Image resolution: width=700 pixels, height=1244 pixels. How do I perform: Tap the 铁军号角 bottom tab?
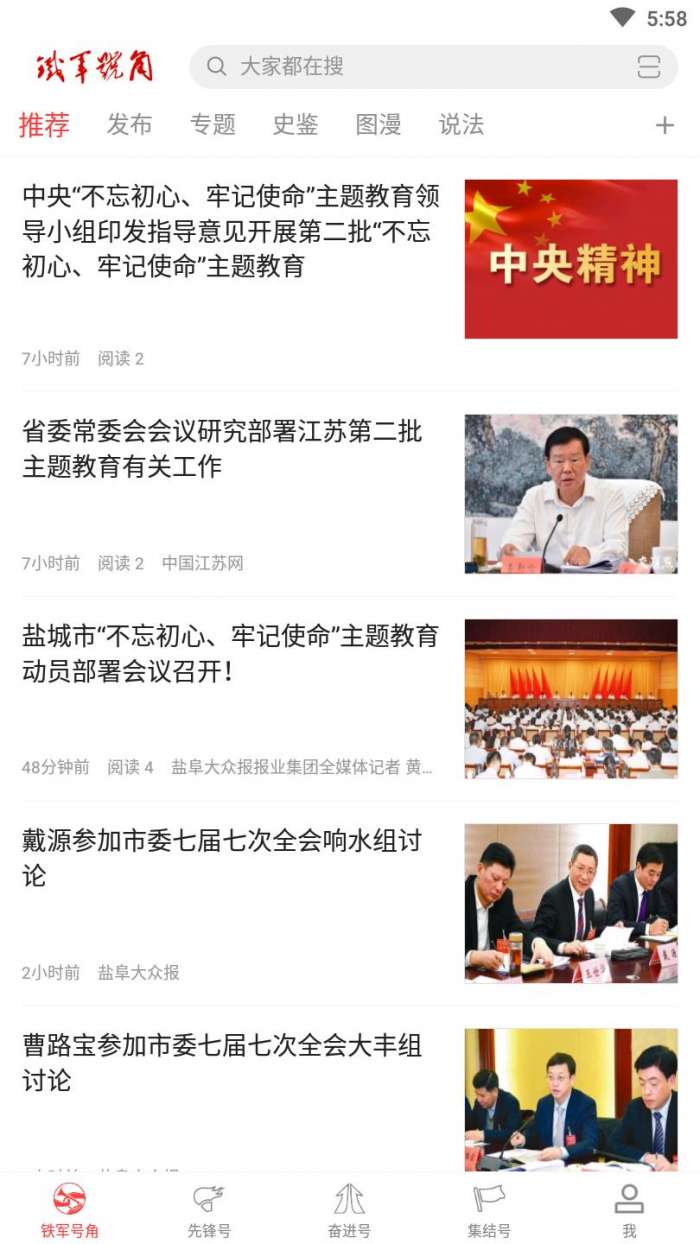70,1210
